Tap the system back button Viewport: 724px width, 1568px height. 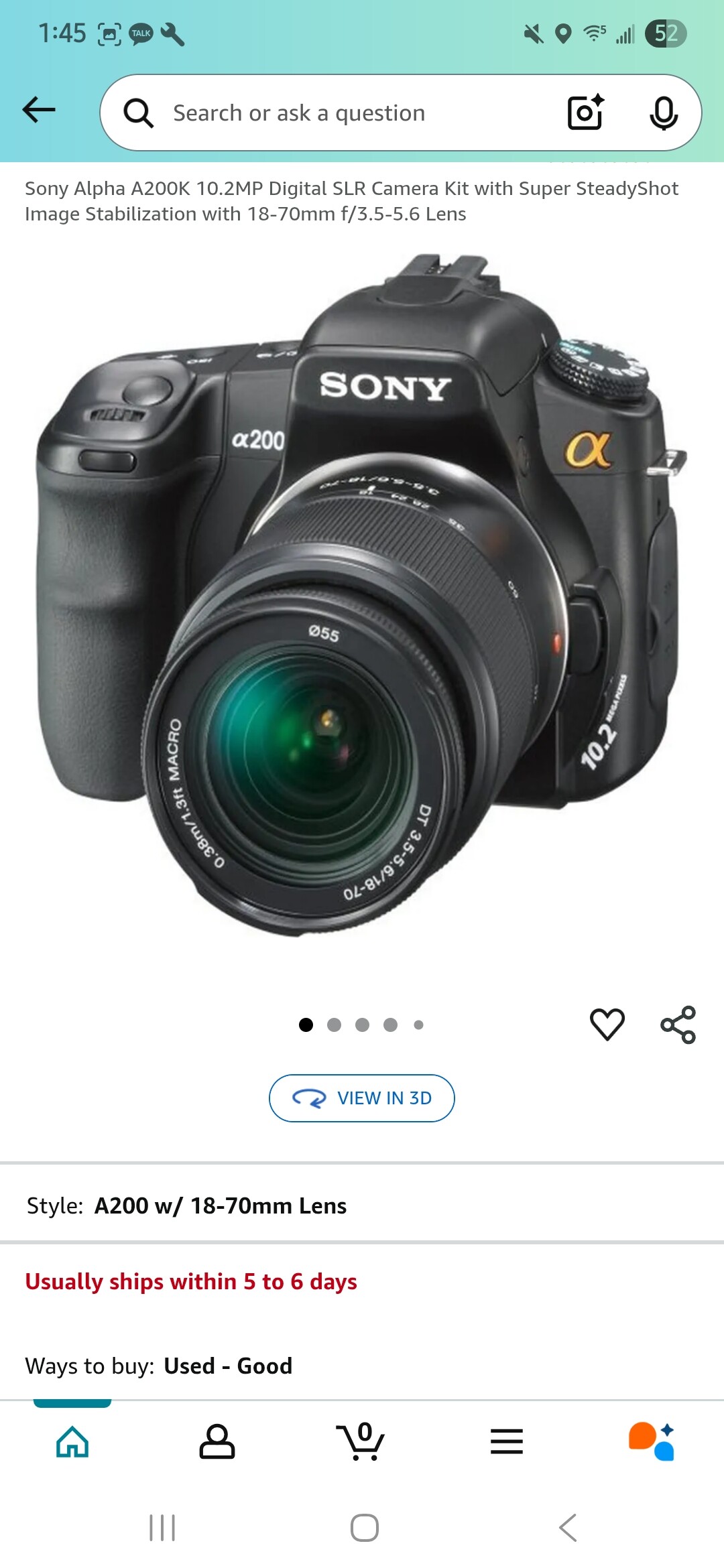click(567, 1528)
